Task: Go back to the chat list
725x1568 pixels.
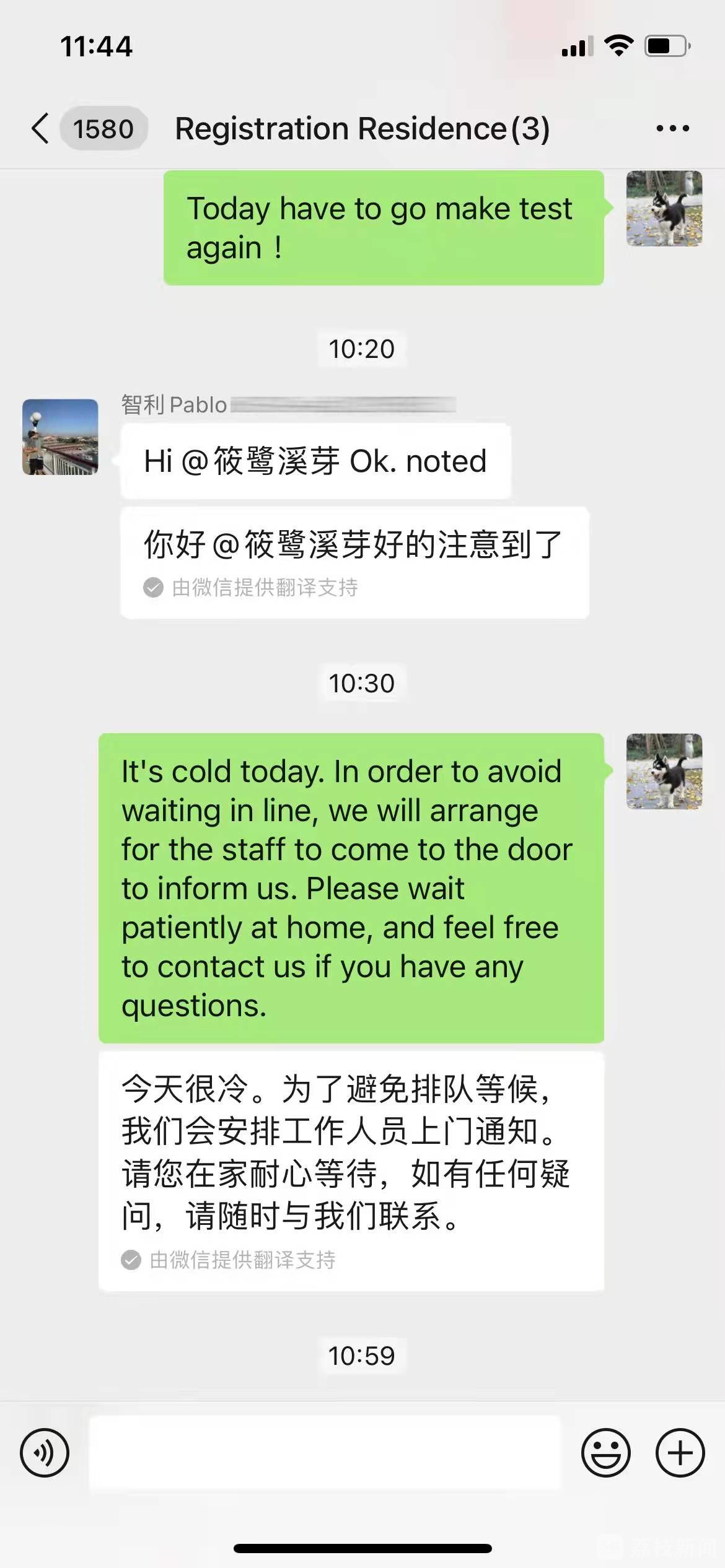Action: click(x=41, y=129)
